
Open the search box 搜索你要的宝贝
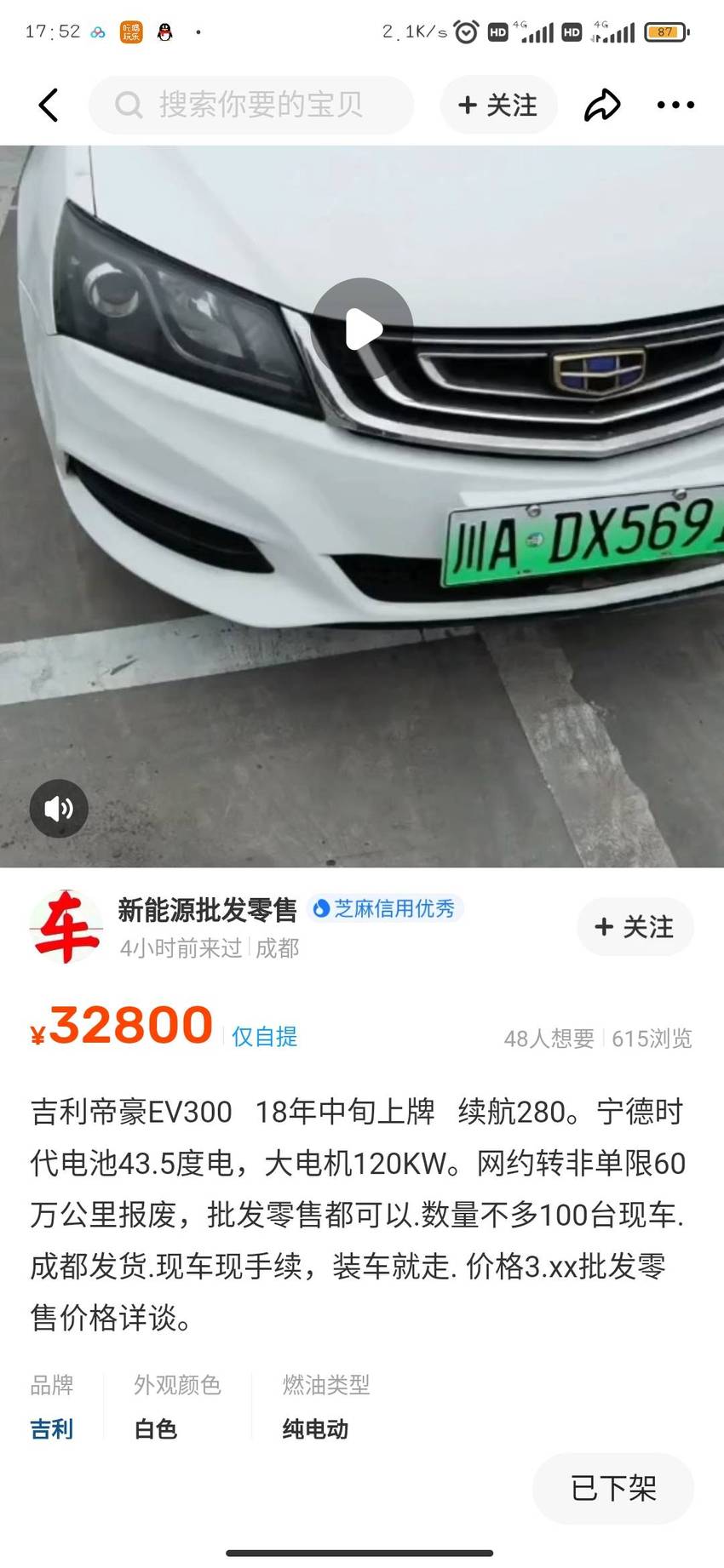(x=251, y=105)
